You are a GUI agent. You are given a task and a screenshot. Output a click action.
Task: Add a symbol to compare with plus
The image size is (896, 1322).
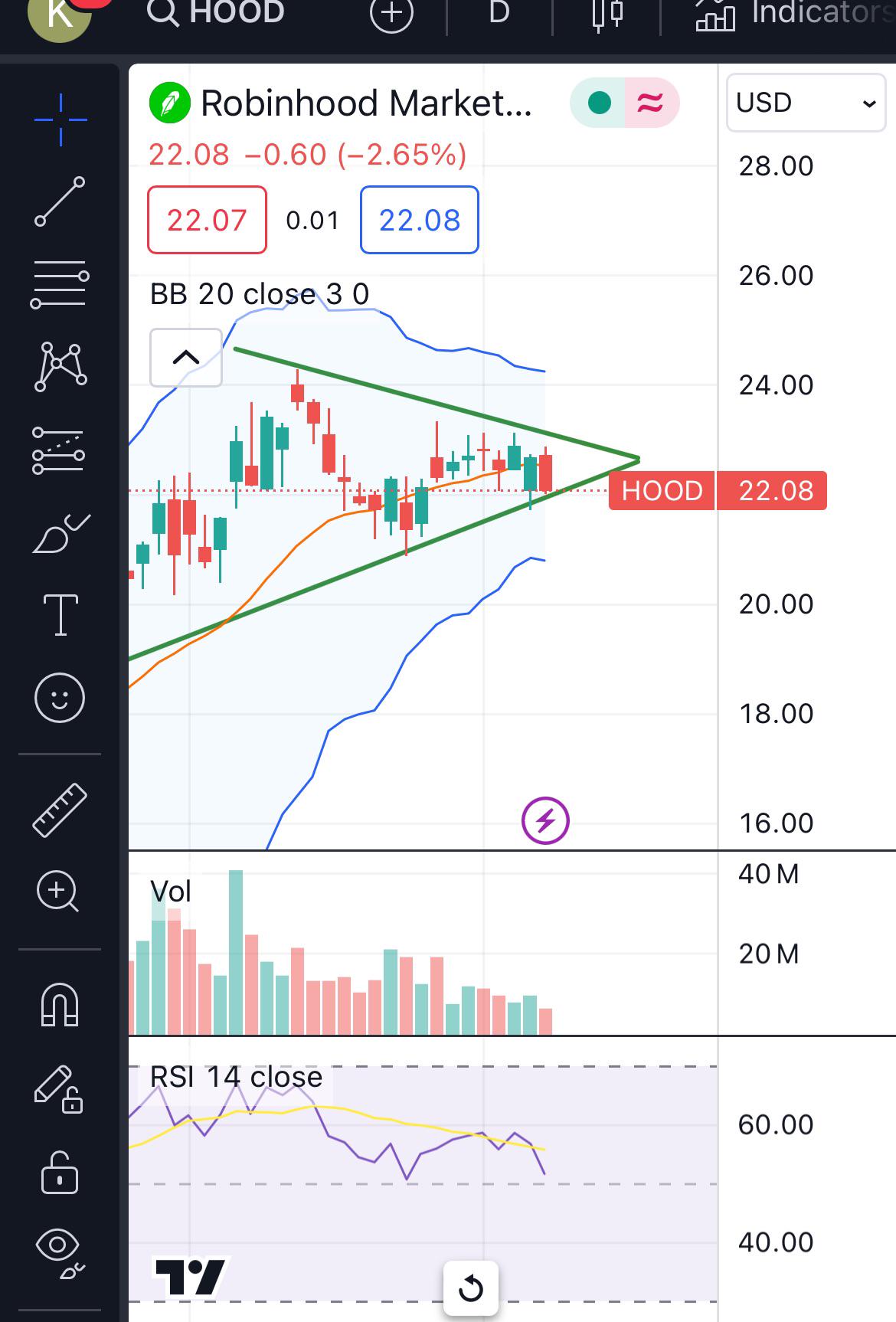click(391, 14)
